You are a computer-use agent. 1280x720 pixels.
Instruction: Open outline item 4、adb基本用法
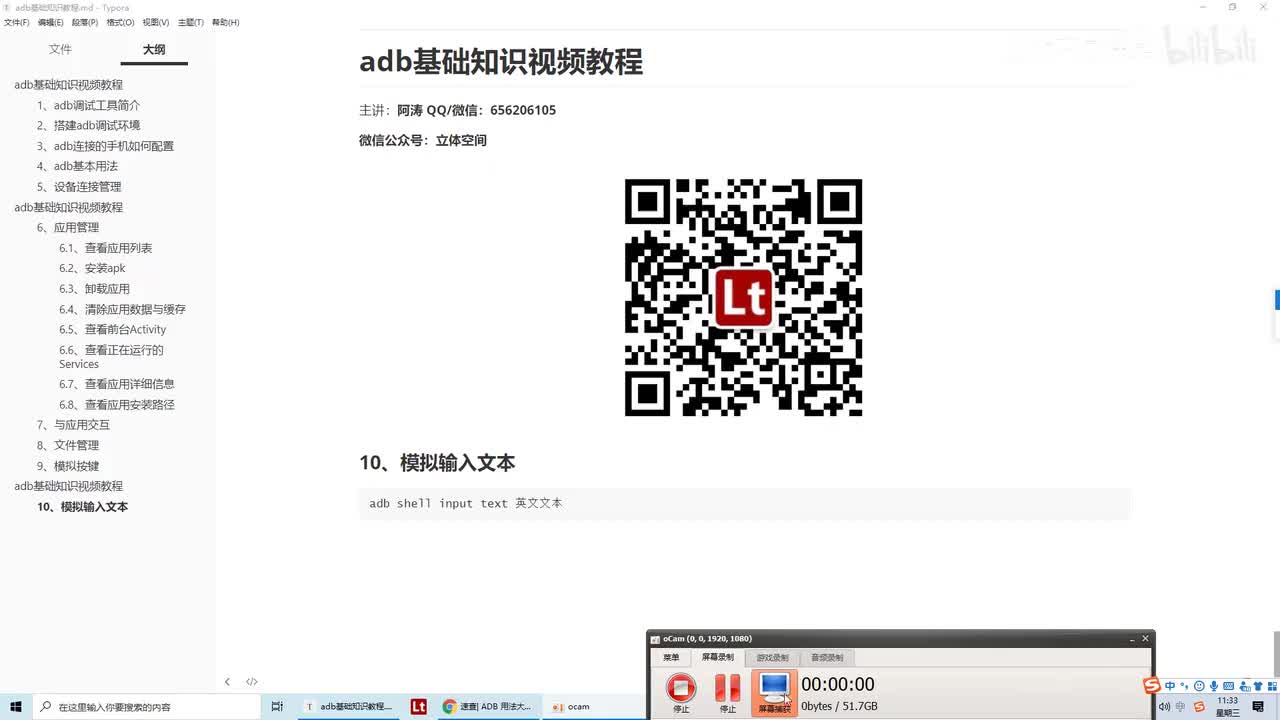pyautogui.click(x=85, y=166)
